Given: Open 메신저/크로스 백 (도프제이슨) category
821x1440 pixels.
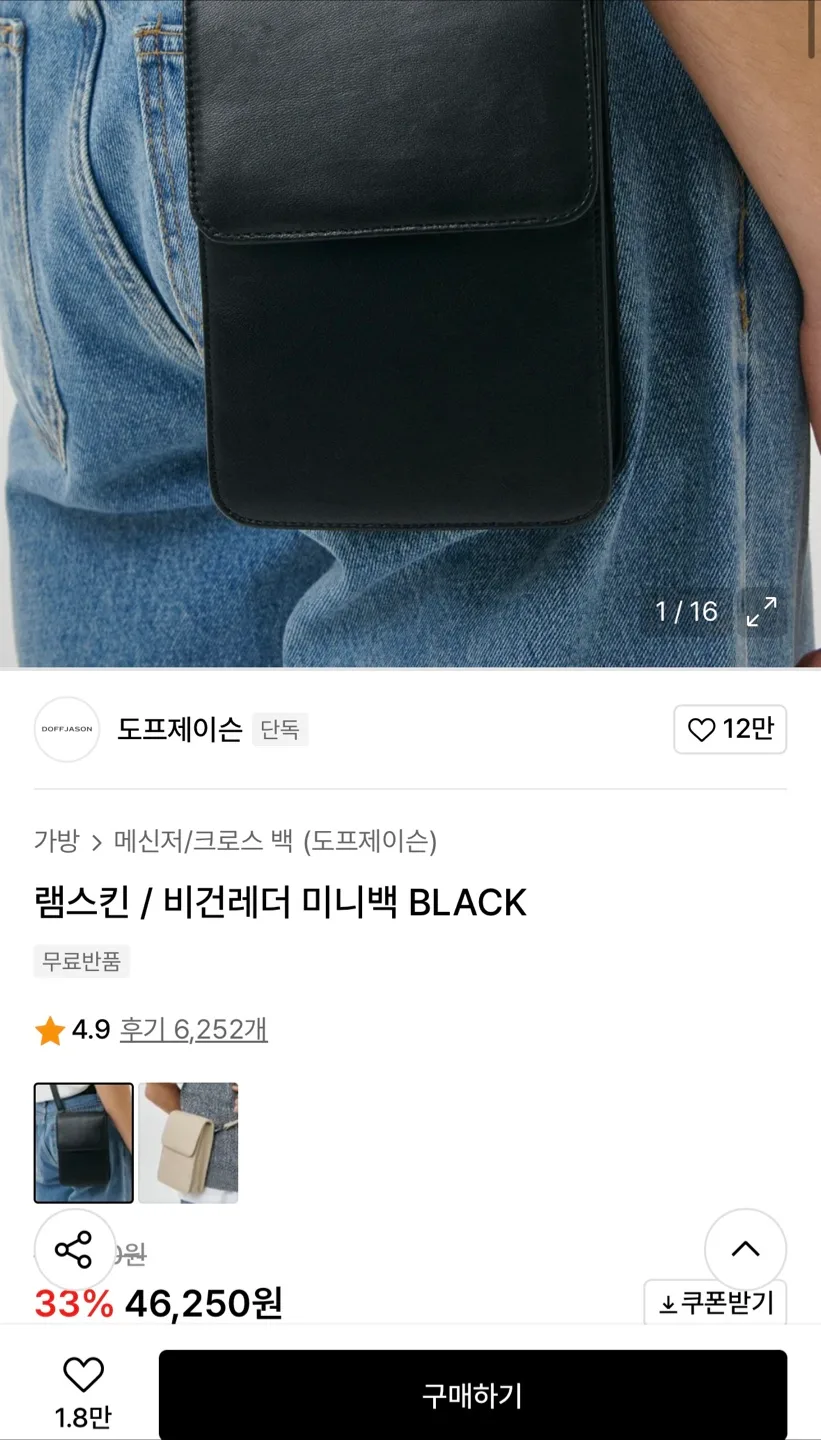Looking at the screenshot, I should (x=275, y=841).
